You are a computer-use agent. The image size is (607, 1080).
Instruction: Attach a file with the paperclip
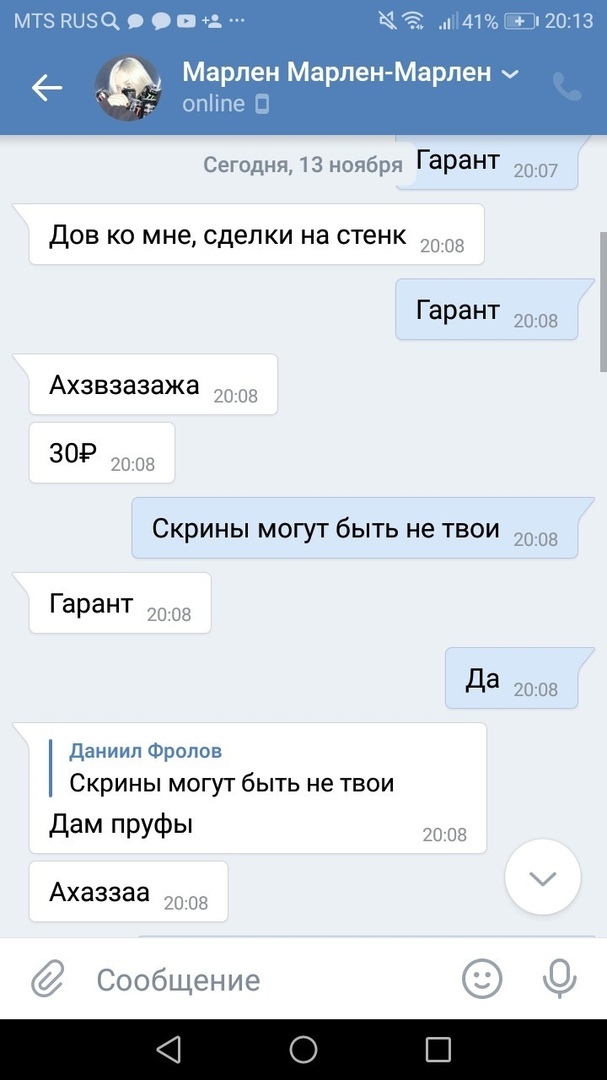47,978
